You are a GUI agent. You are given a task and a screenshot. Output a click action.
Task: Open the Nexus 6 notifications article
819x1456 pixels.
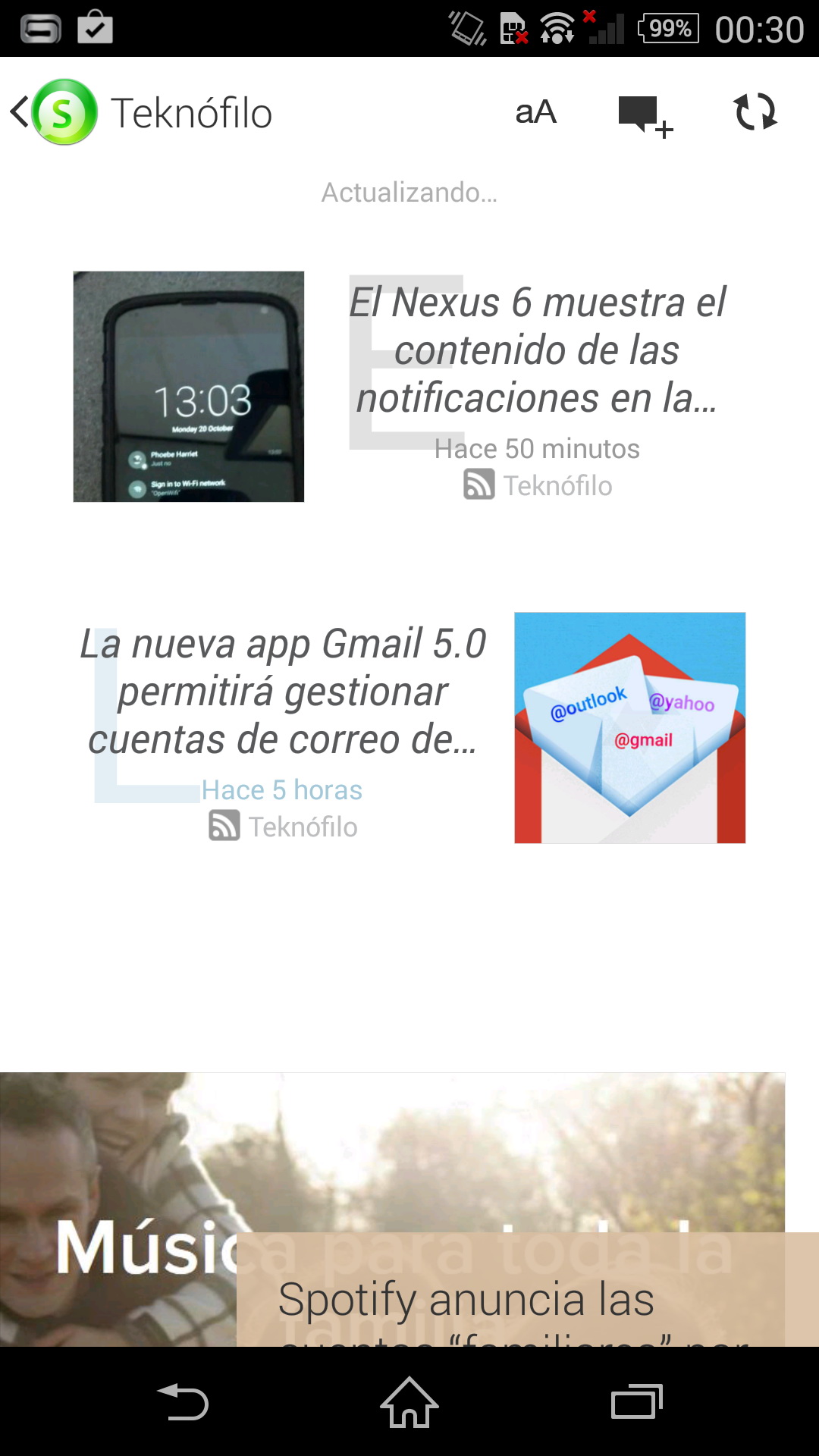click(x=535, y=350)
